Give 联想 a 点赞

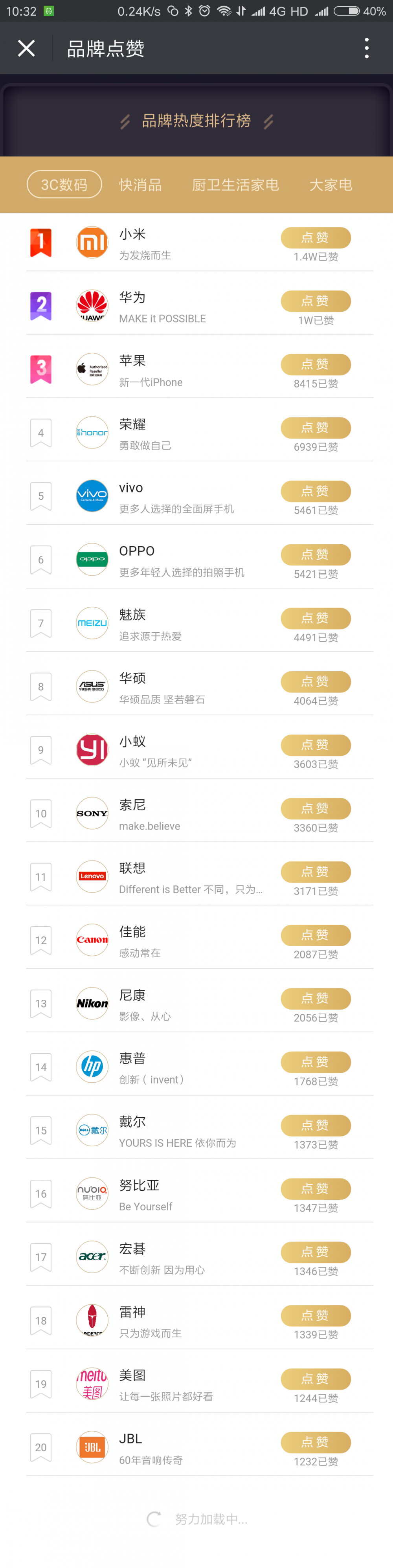click(315, 872)
